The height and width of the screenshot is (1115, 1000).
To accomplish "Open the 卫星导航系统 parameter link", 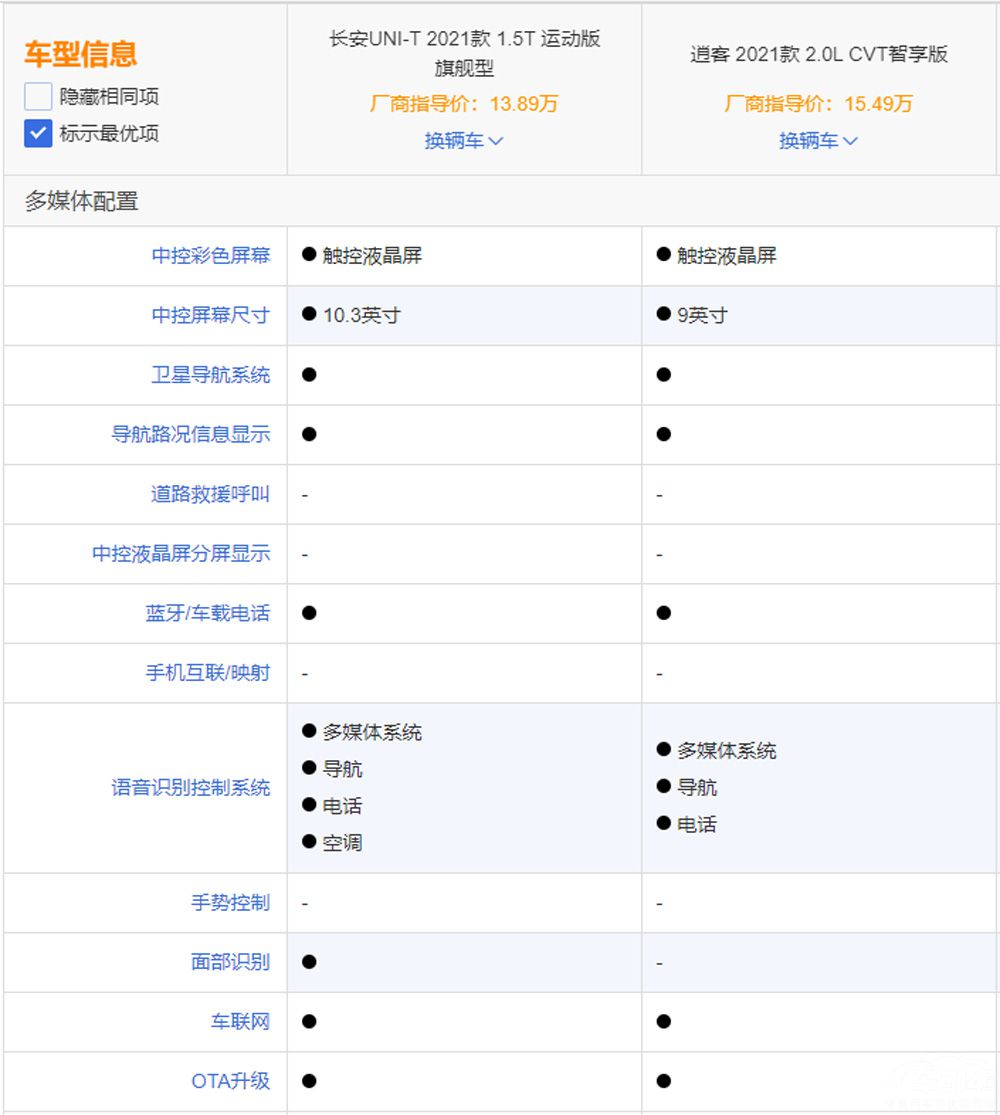I will point(210,375).
